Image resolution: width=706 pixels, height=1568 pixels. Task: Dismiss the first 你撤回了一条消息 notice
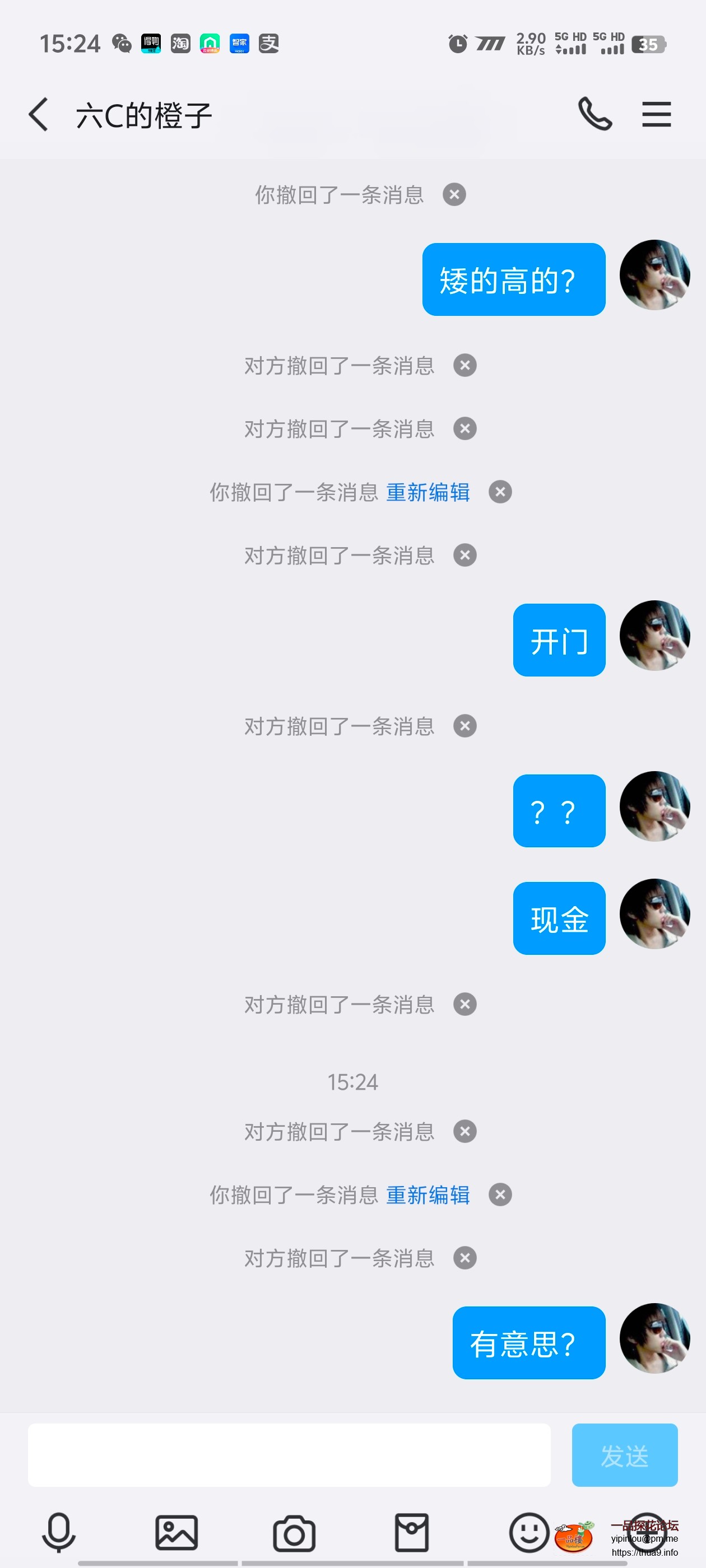click(x=454, y=194)
